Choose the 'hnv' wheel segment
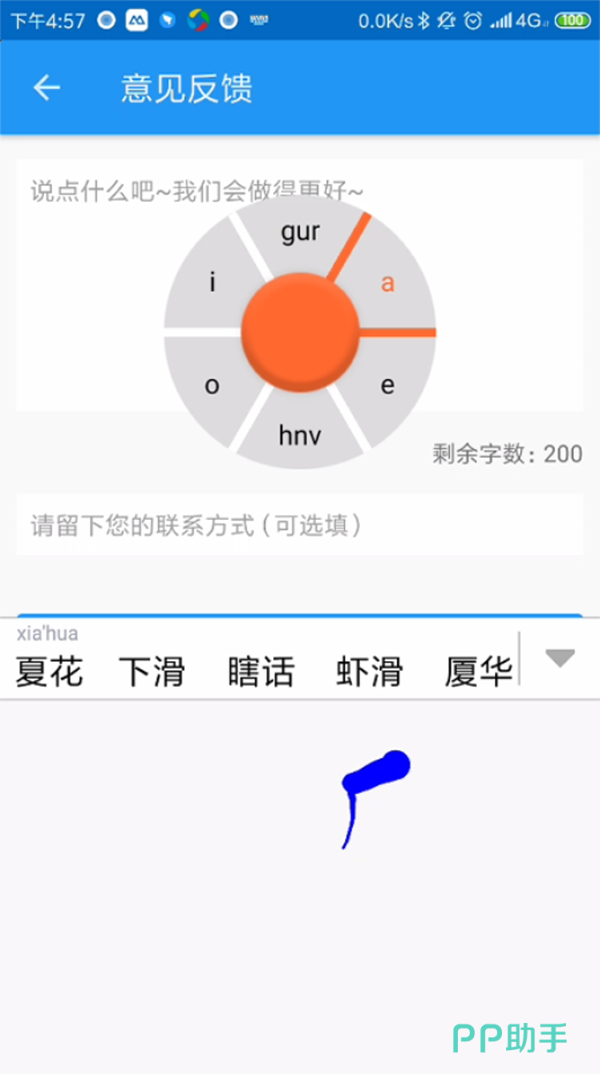The height and width of the screenshot is (1074, 600). tap(300, 435)
